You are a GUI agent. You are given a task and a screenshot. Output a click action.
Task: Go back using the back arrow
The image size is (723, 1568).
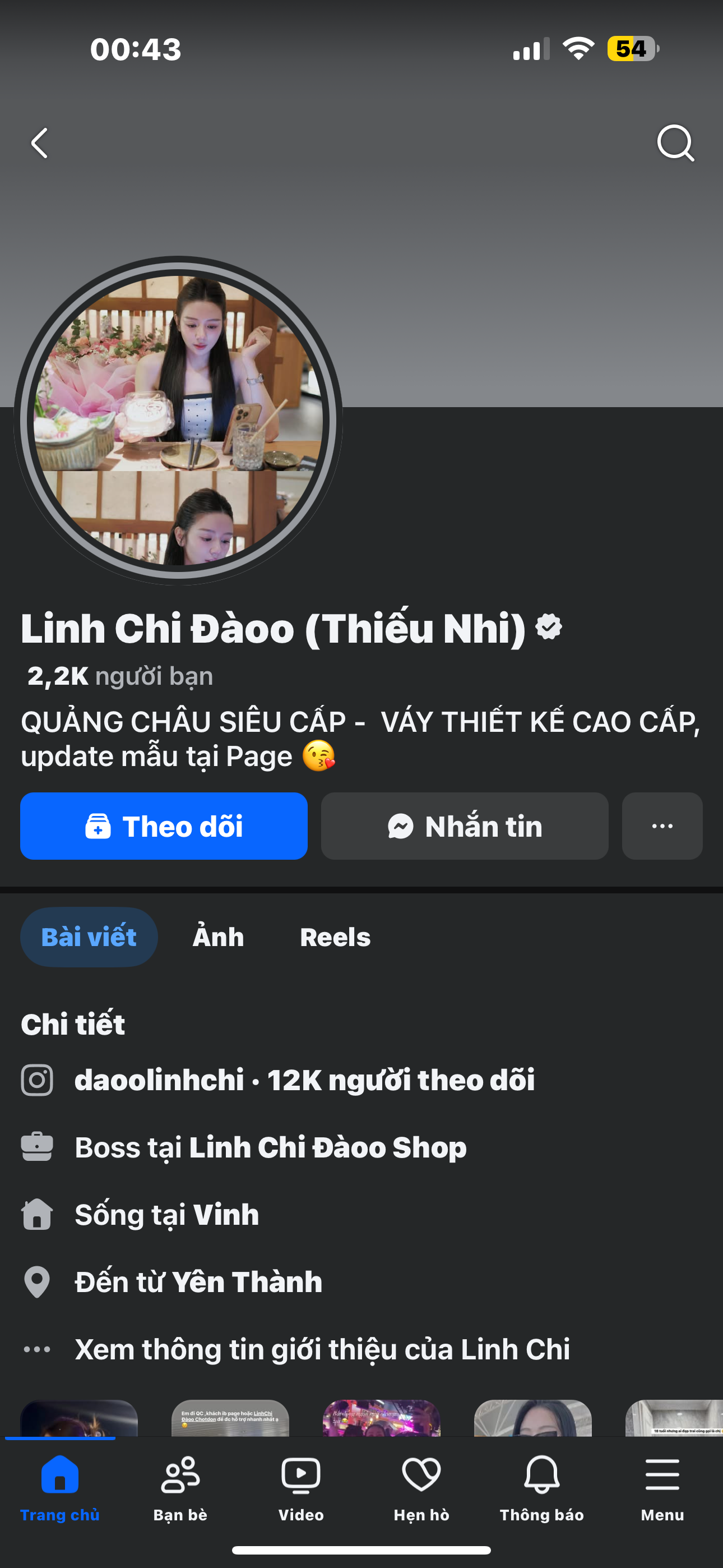coord(40,144)
